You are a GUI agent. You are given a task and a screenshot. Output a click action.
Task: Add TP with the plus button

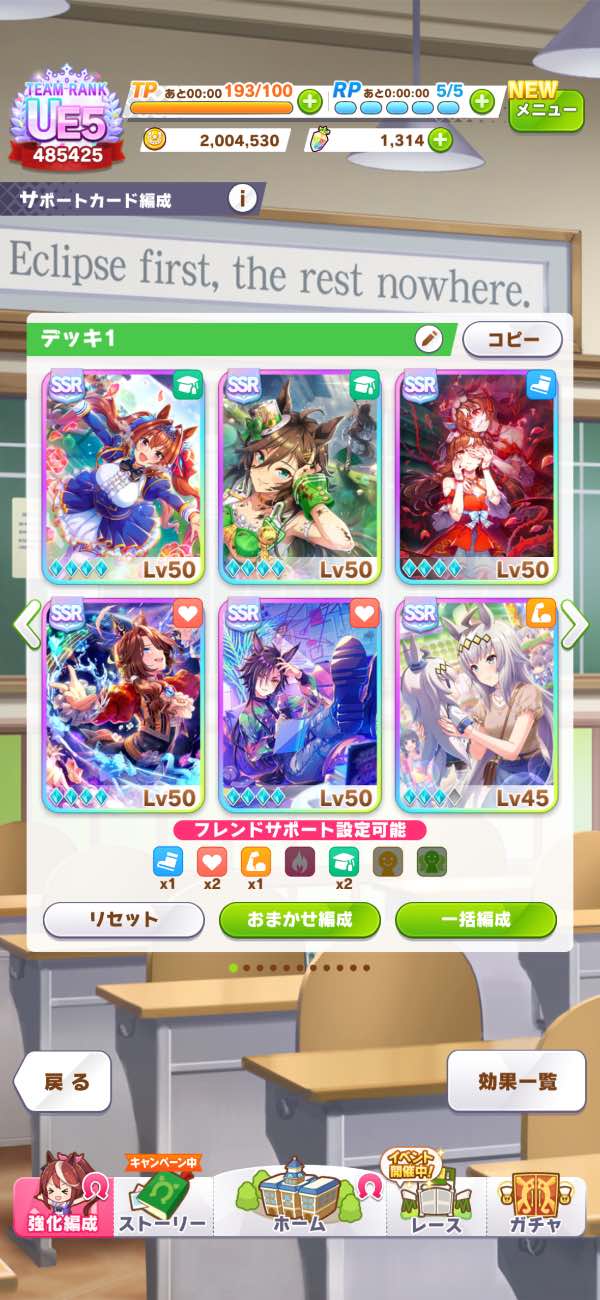tap(310, 101)
